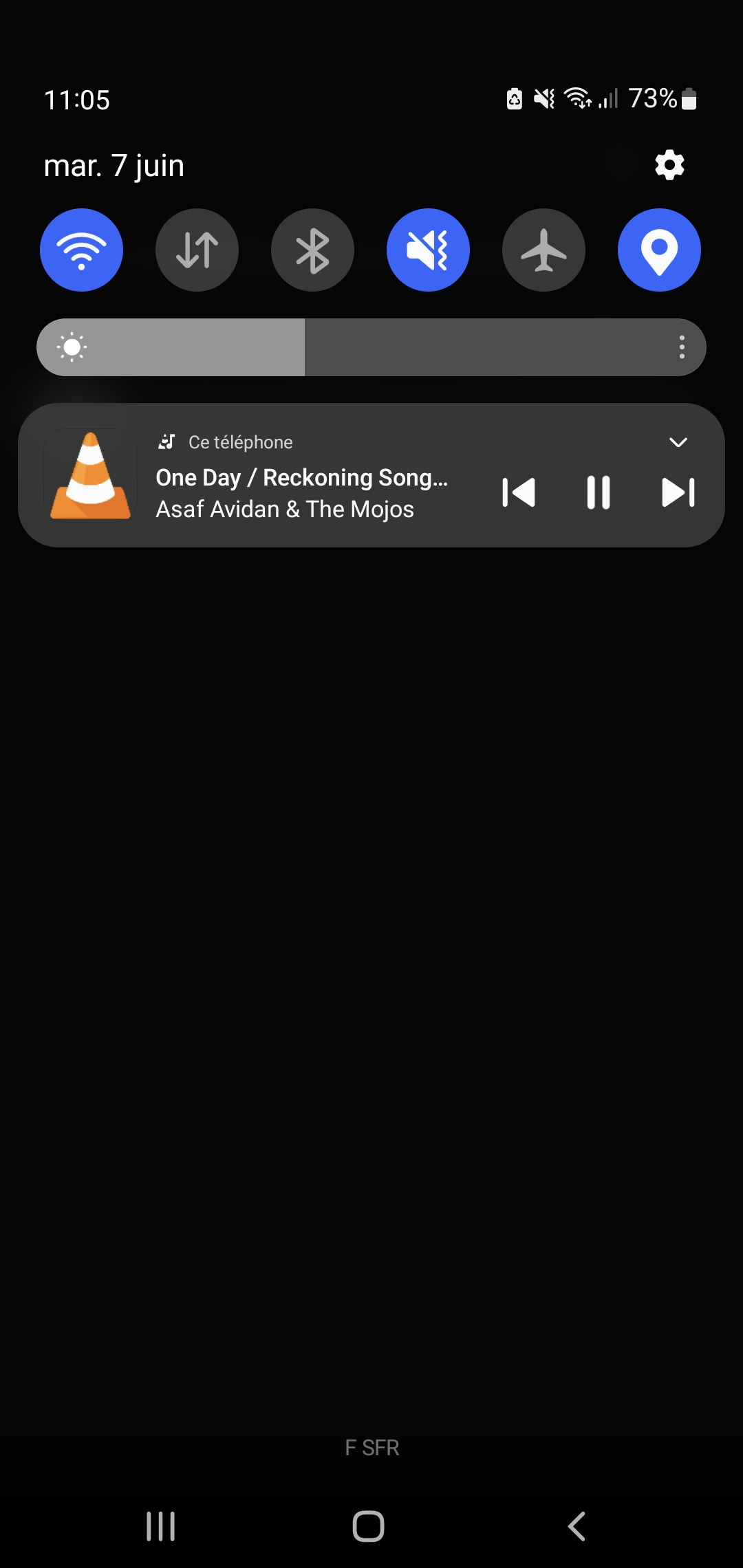
Task: Open recent apps
Action: tap(161, 1526)
